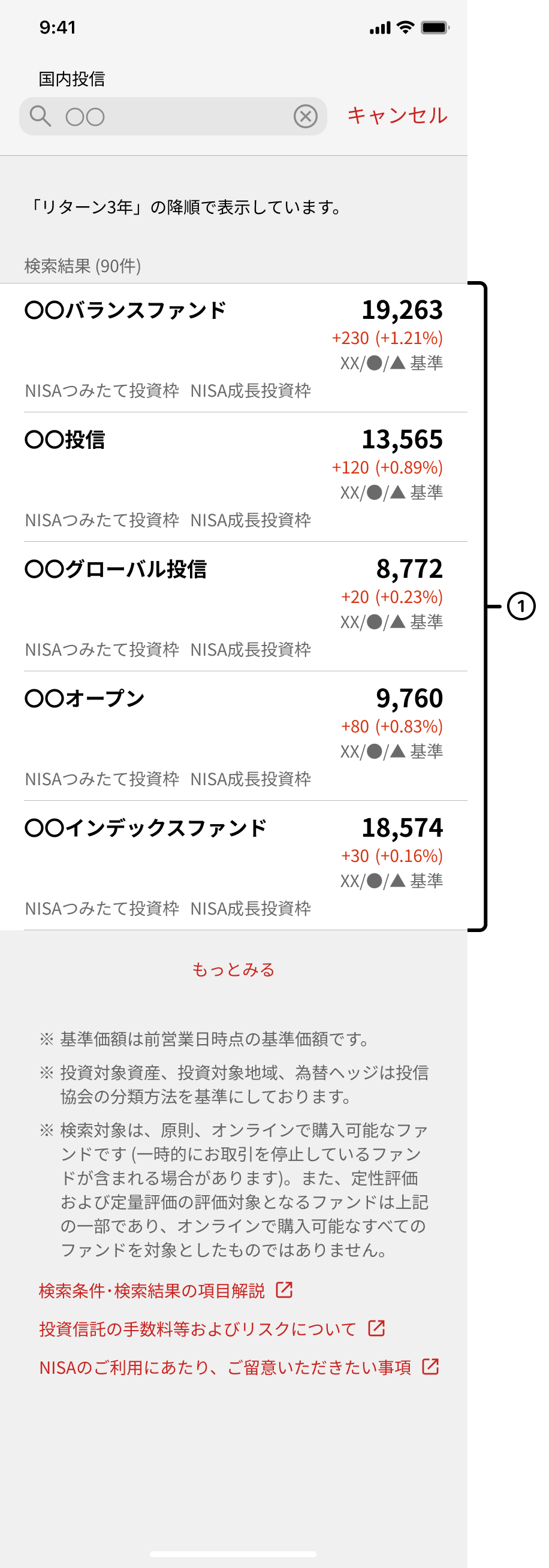Open 投資信託の手数料等およびリスクについて link

pos(195,1329)
